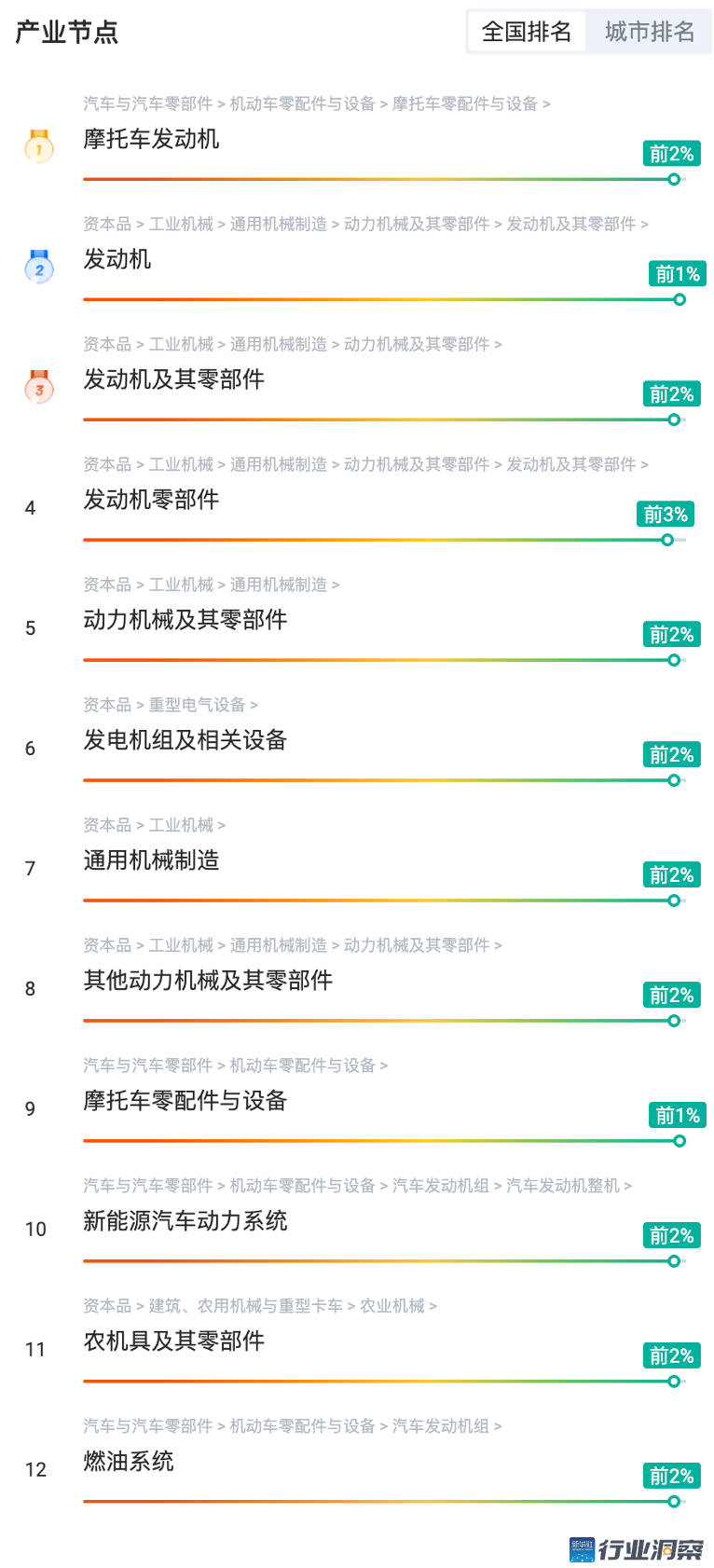Image resolution: width=714 pixels, height=1568 pixels.
Task: View the 其他动力机械及其零部件 node
Action: coord(208,981)
